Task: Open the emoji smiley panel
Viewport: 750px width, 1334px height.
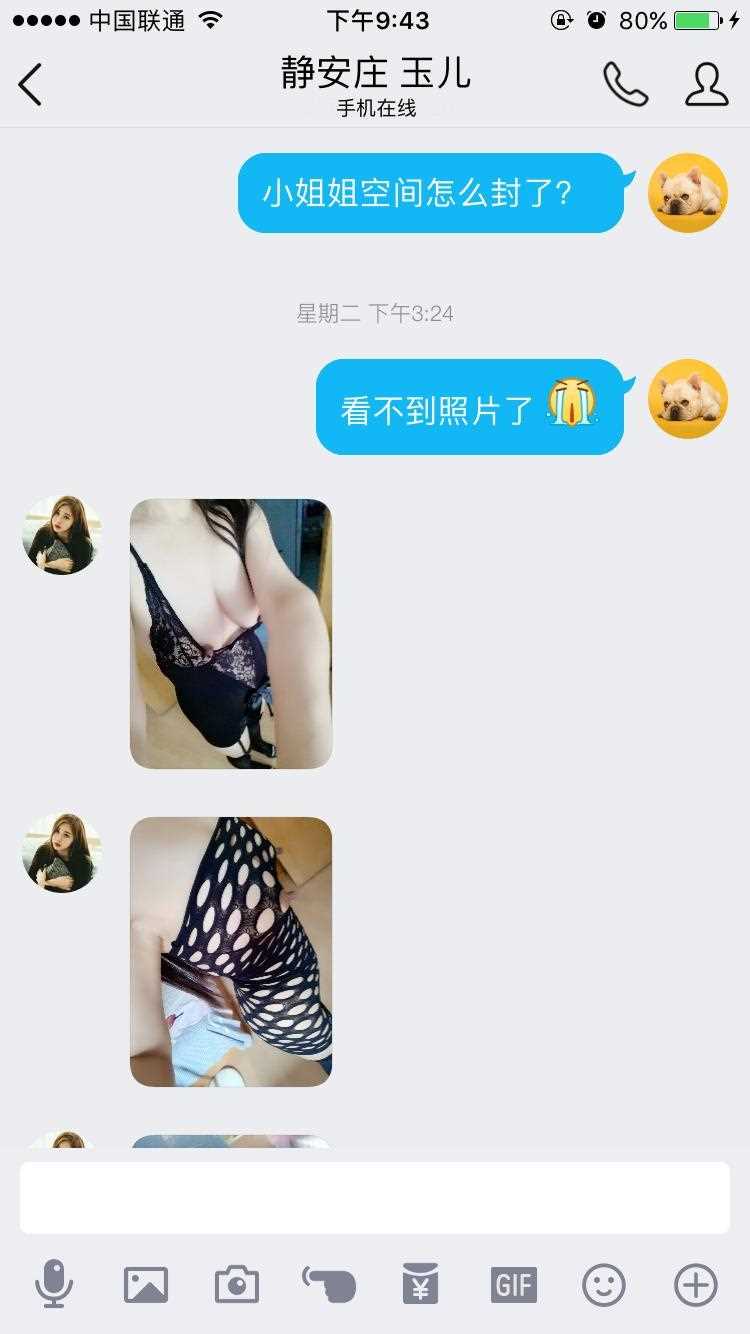Action: point(604,1284)
